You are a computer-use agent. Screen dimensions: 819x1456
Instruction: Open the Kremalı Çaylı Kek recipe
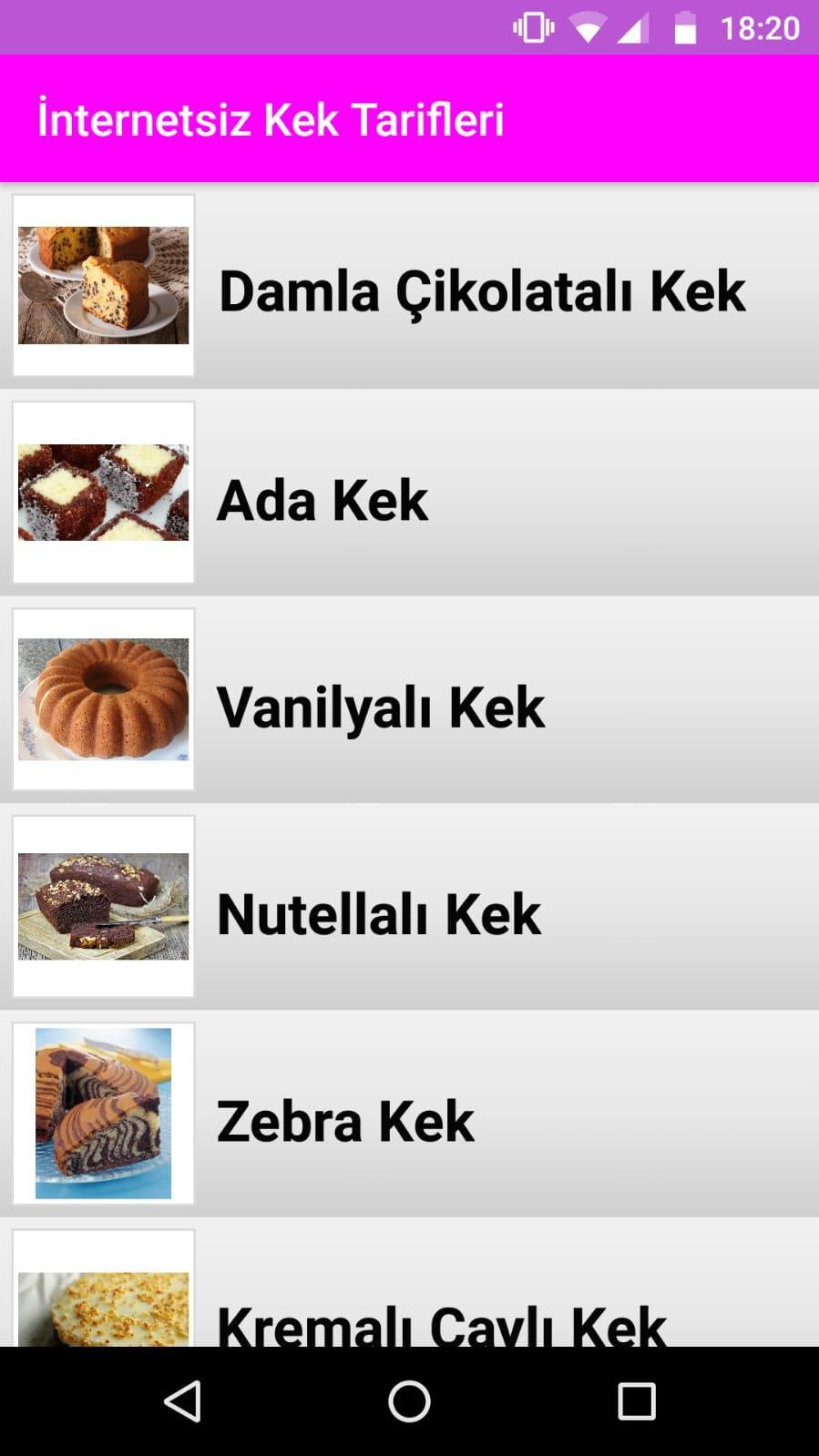tap(441, 1320)
